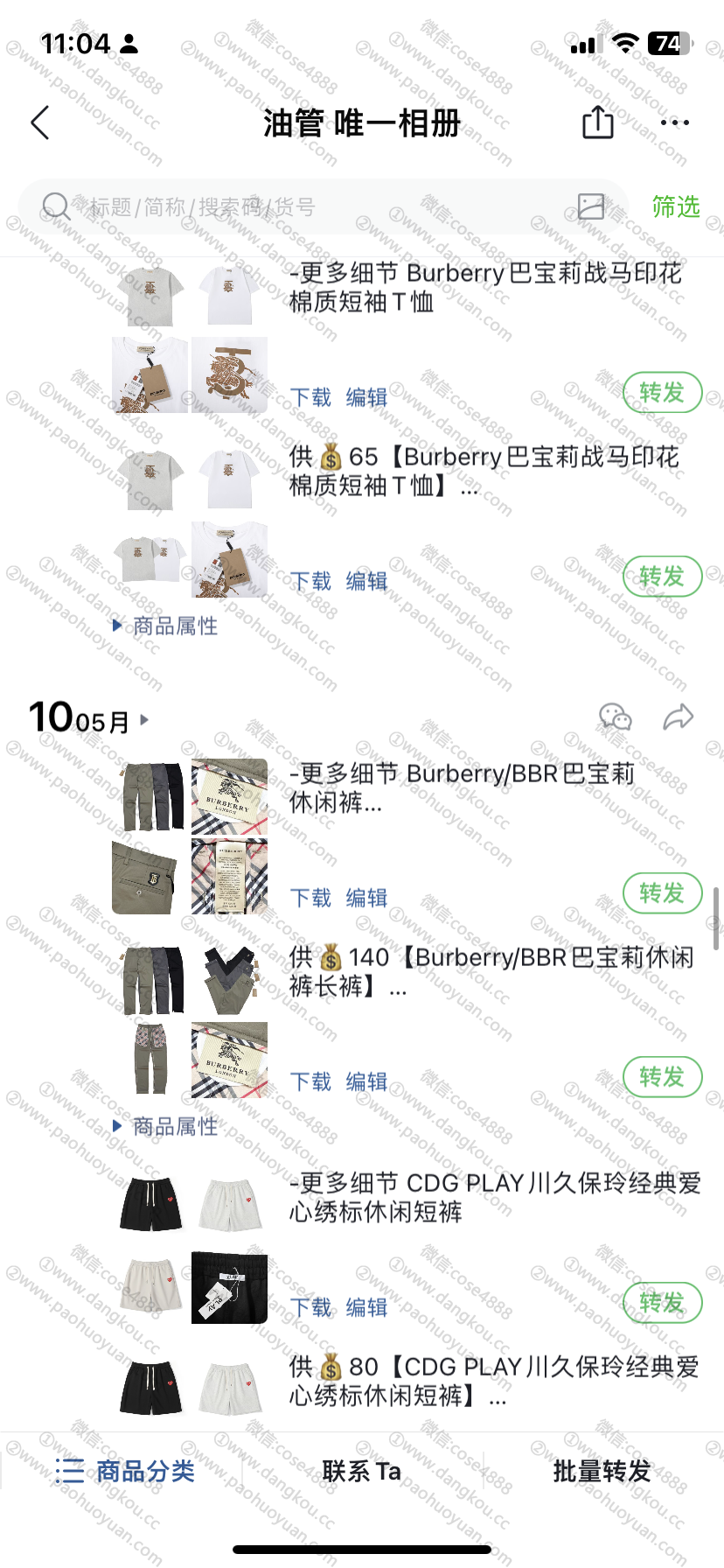Forward the 10 05月 group with arrow icon

(x=678, y=717)
